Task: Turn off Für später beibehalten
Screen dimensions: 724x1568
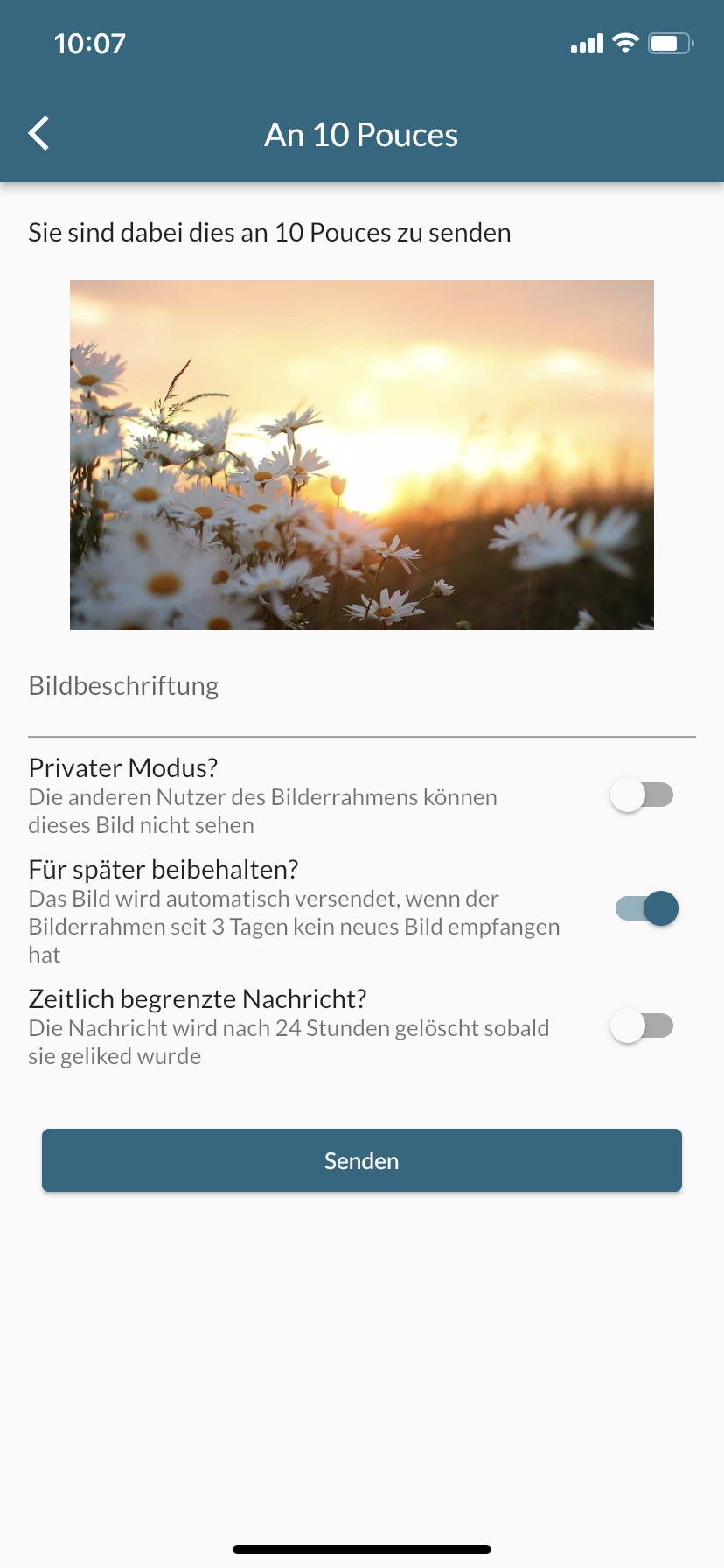Action: pyautogui.click(x=647, y=909)
